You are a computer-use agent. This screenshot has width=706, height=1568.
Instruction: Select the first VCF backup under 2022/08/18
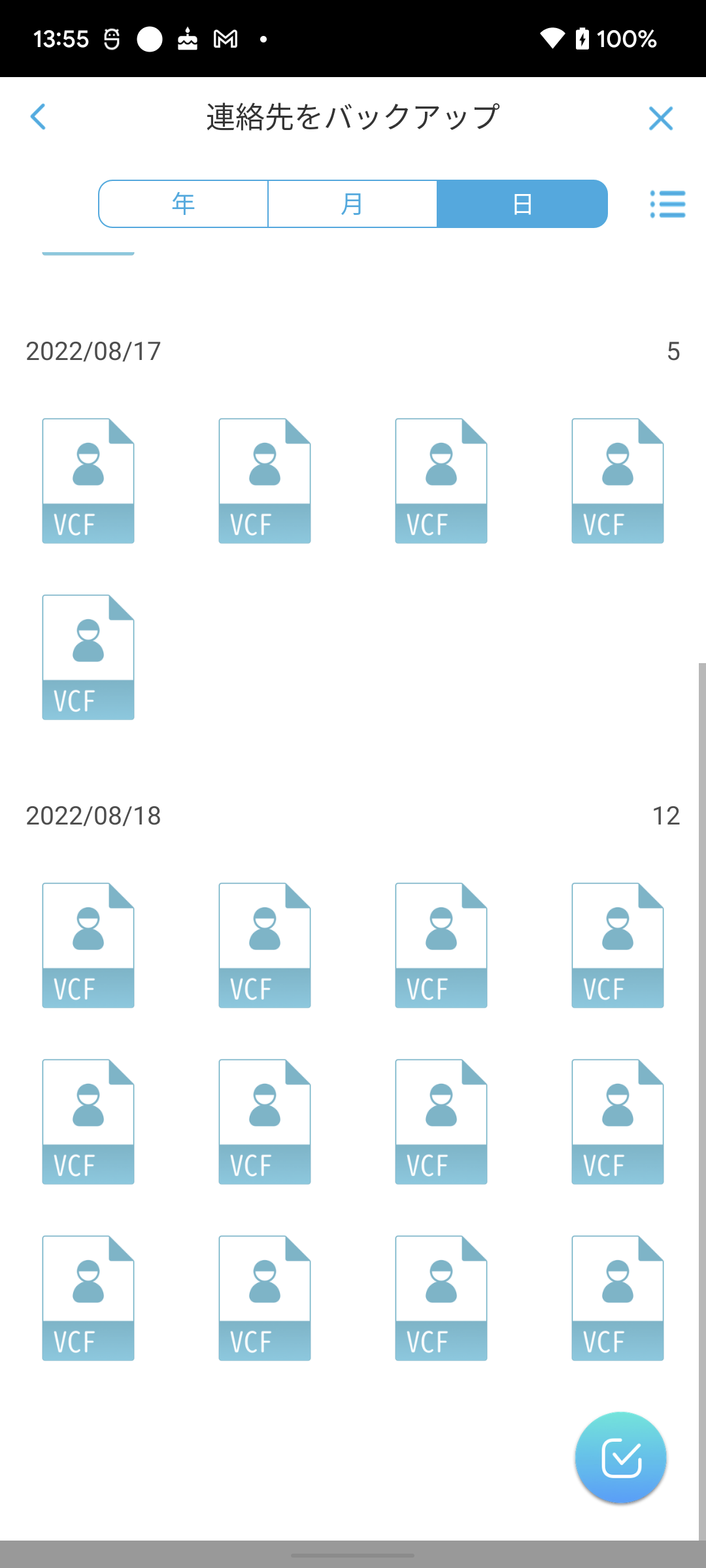88,944
